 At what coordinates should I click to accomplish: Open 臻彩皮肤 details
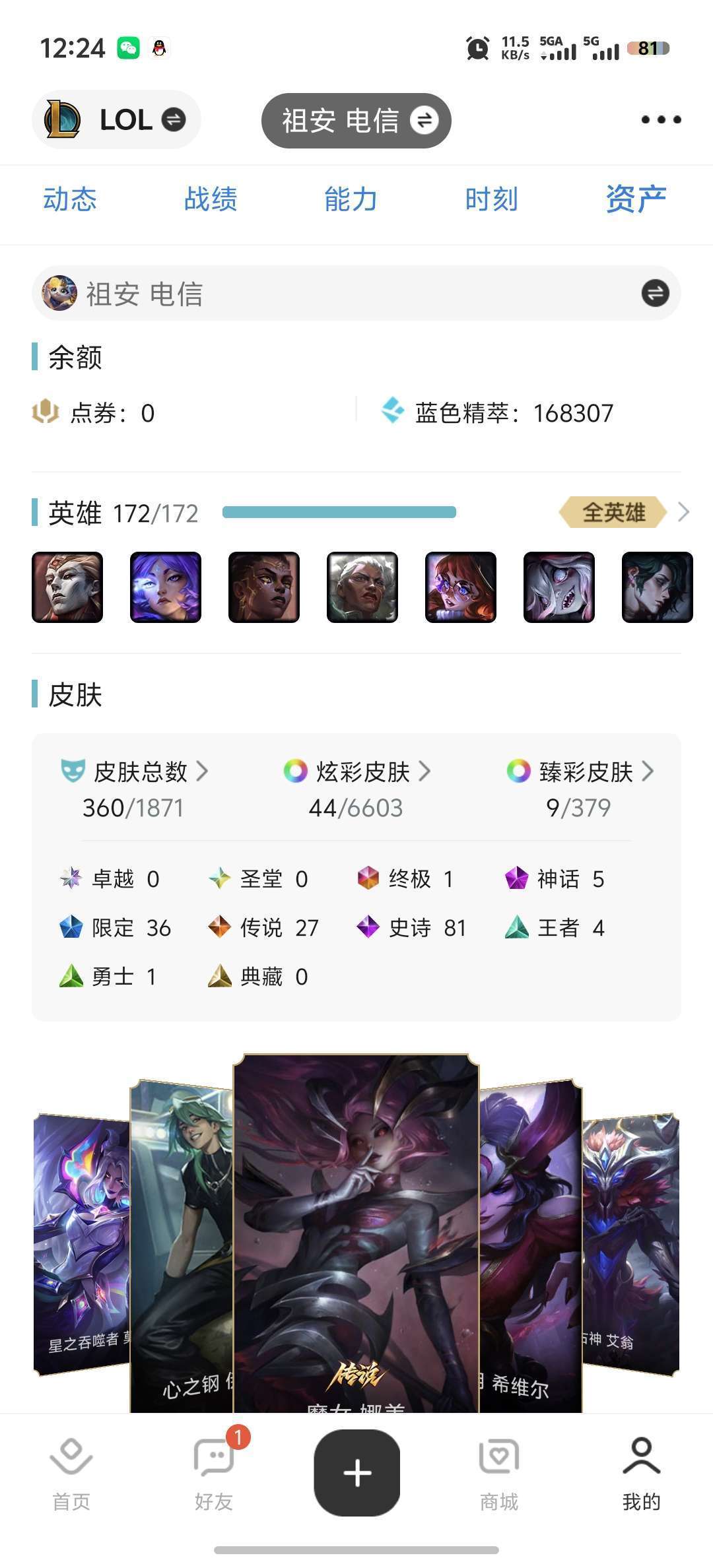580,771
